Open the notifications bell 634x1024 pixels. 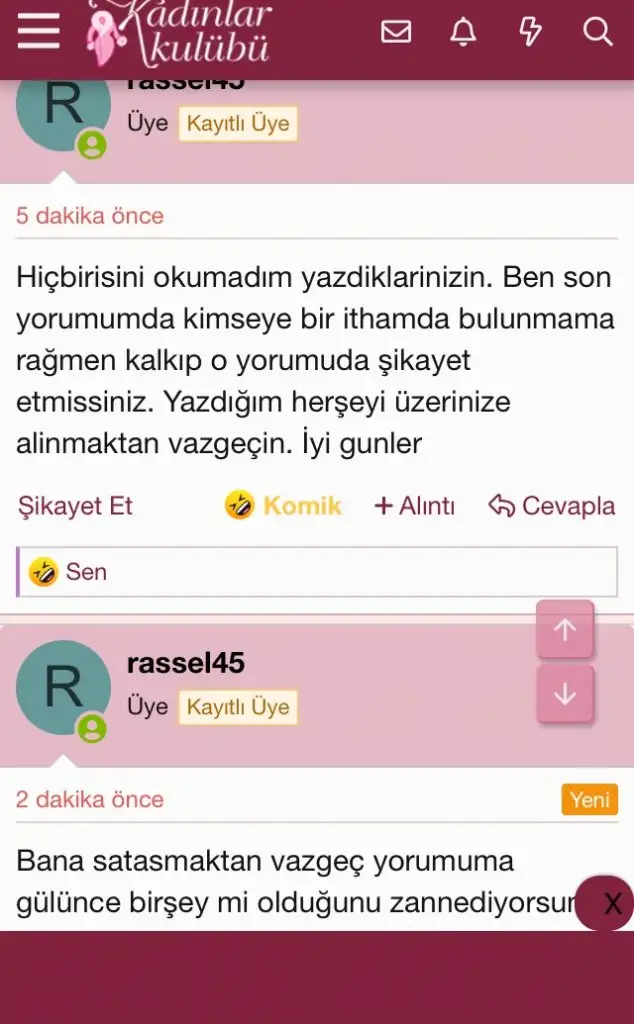tap(463, 32)
